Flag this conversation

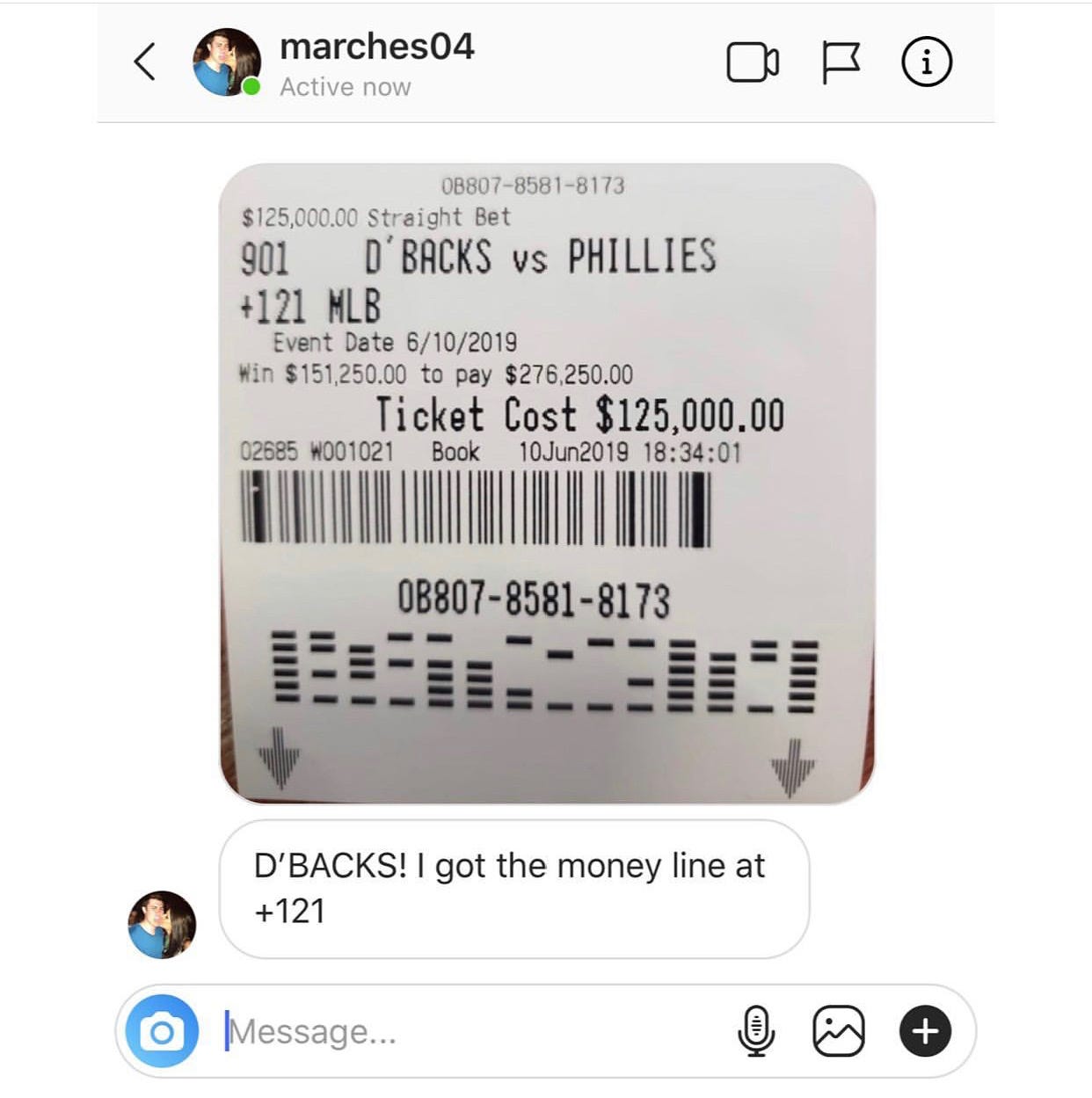[840, 62]
